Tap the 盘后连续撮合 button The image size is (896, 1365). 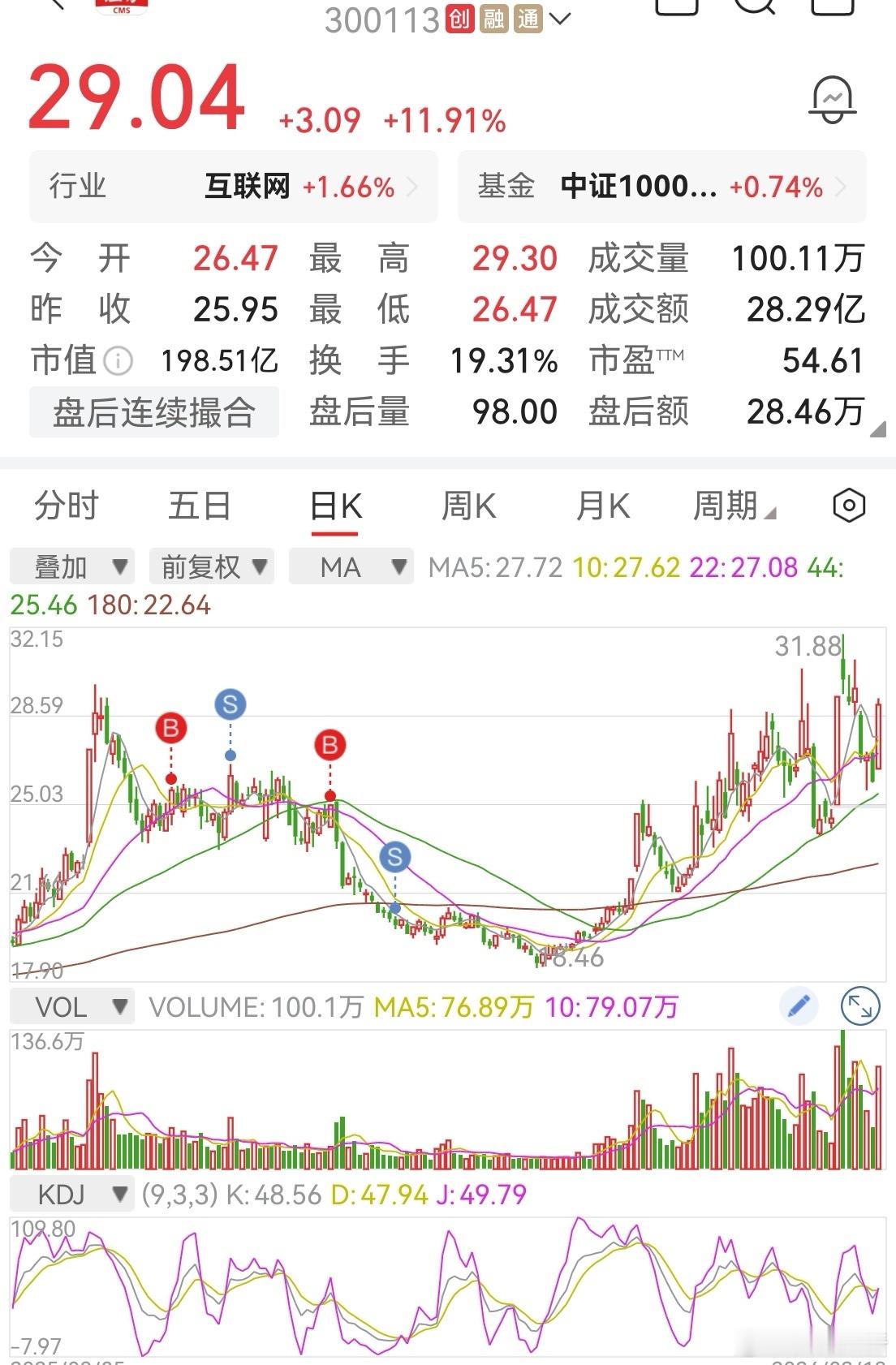154,412
